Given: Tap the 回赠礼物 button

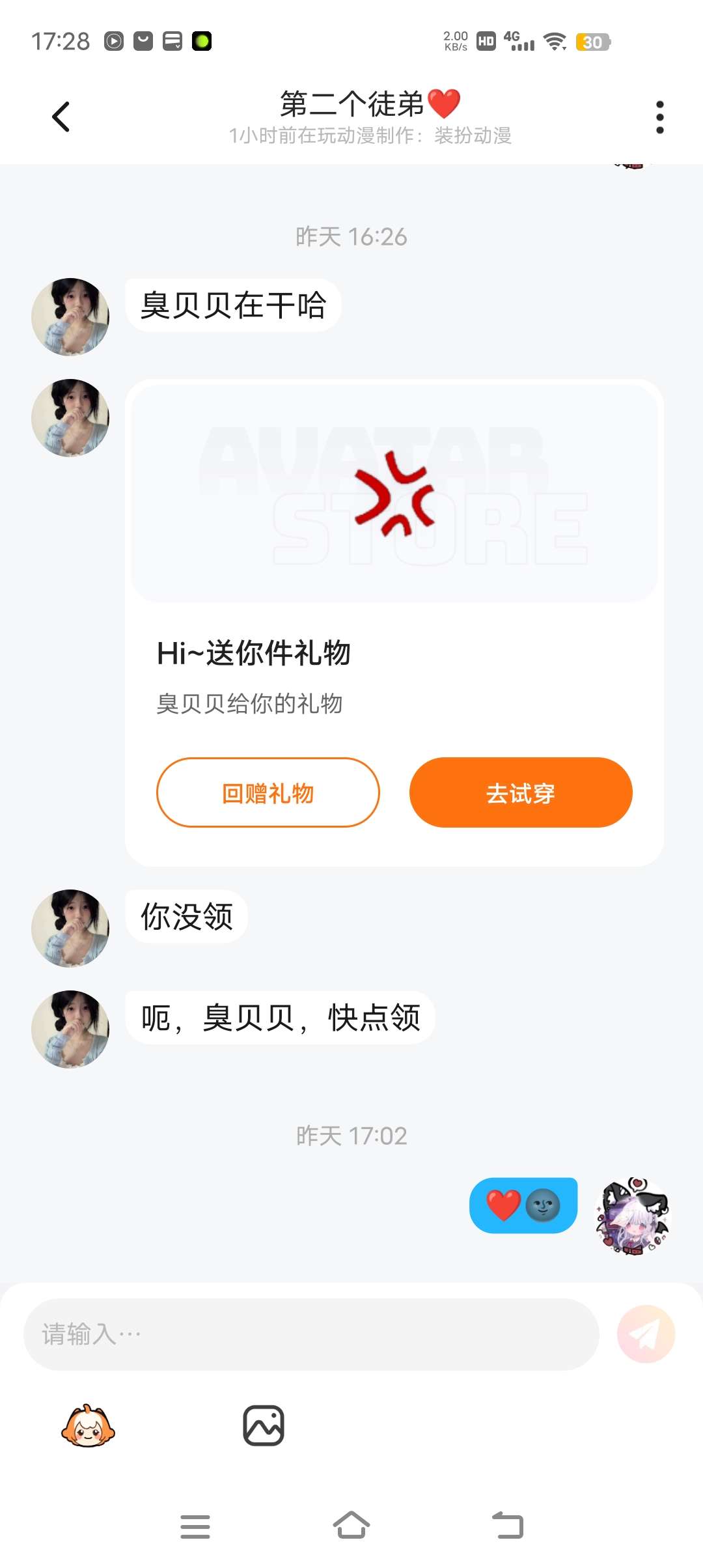Looking at the screenshot, I should [x=268, y=792].
